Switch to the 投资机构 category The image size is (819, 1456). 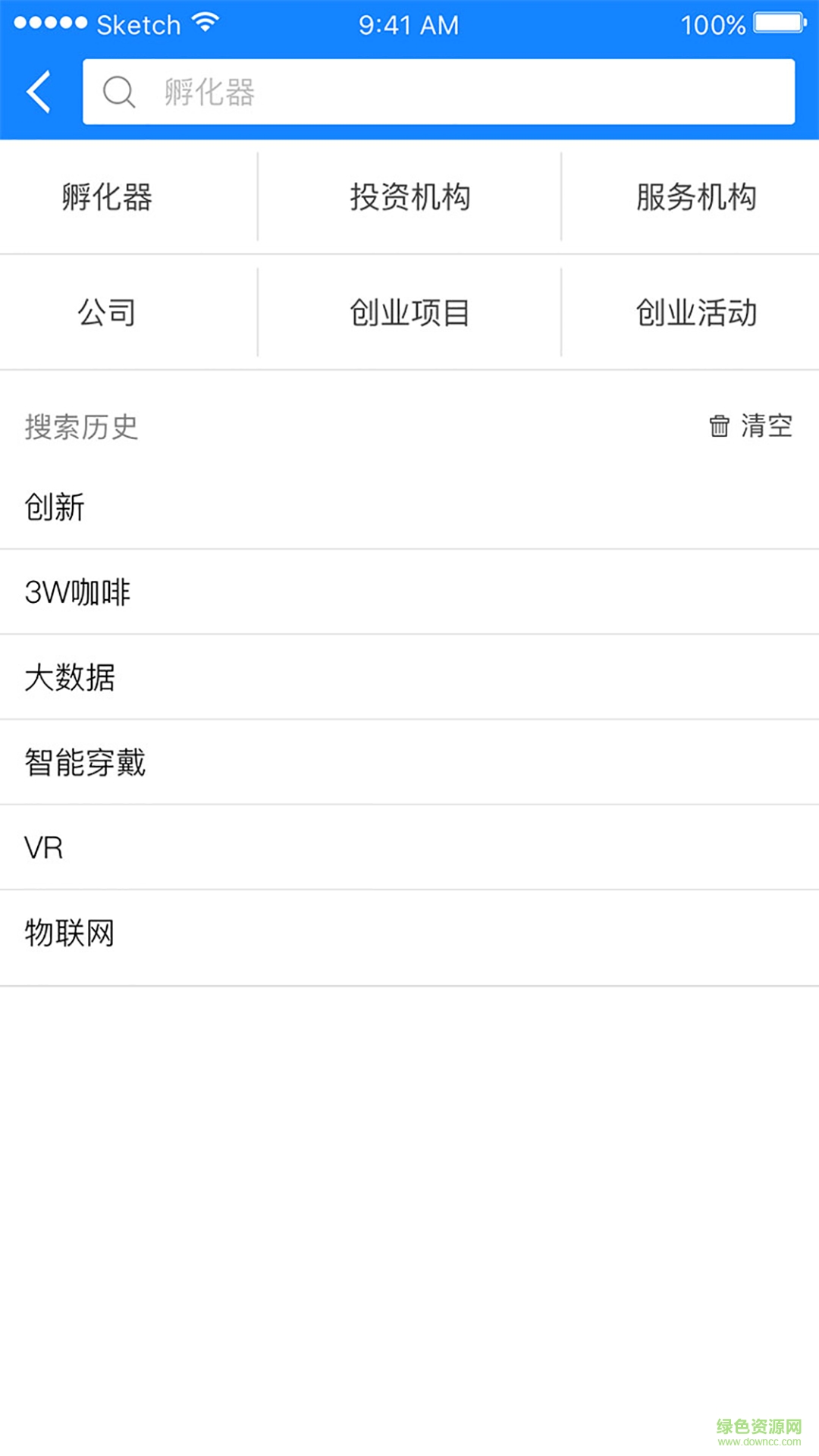click(x=409, y=197)
